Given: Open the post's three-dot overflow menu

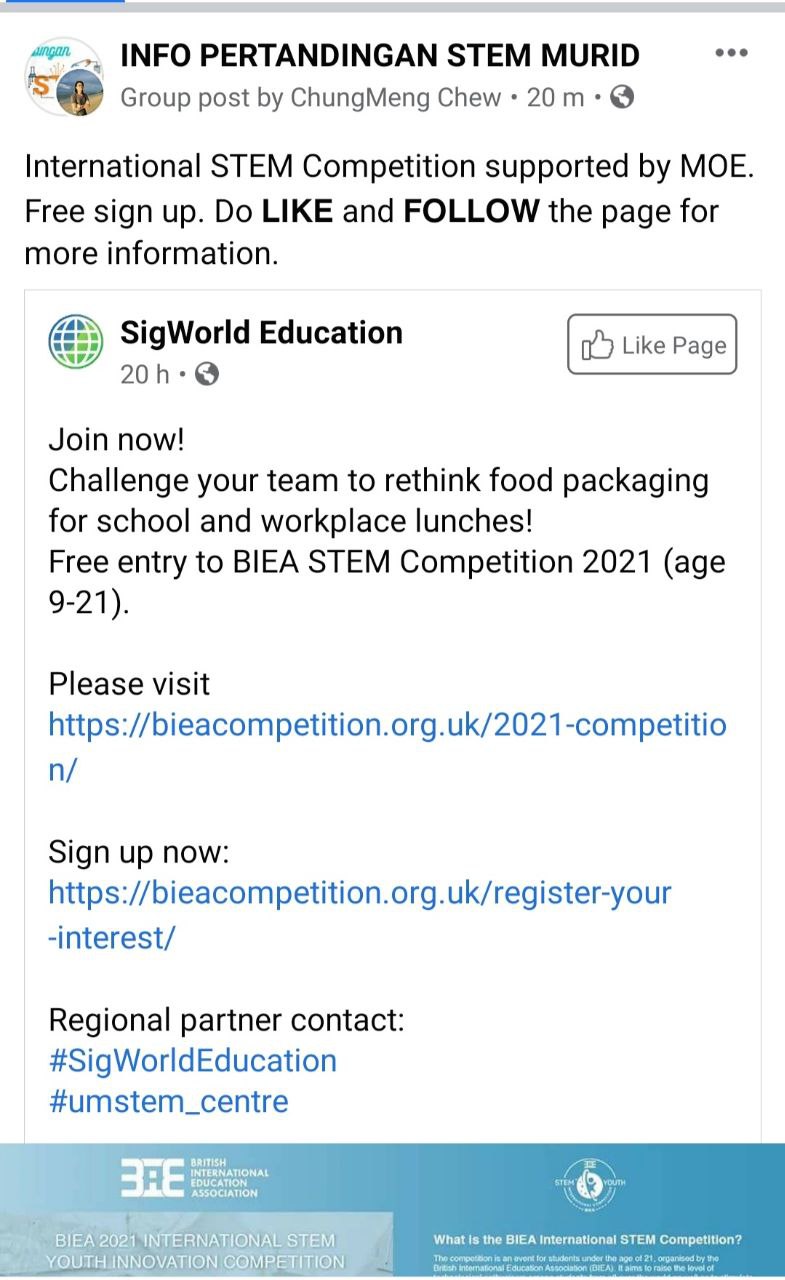Looking at the screenshot, I should [731, 54].
